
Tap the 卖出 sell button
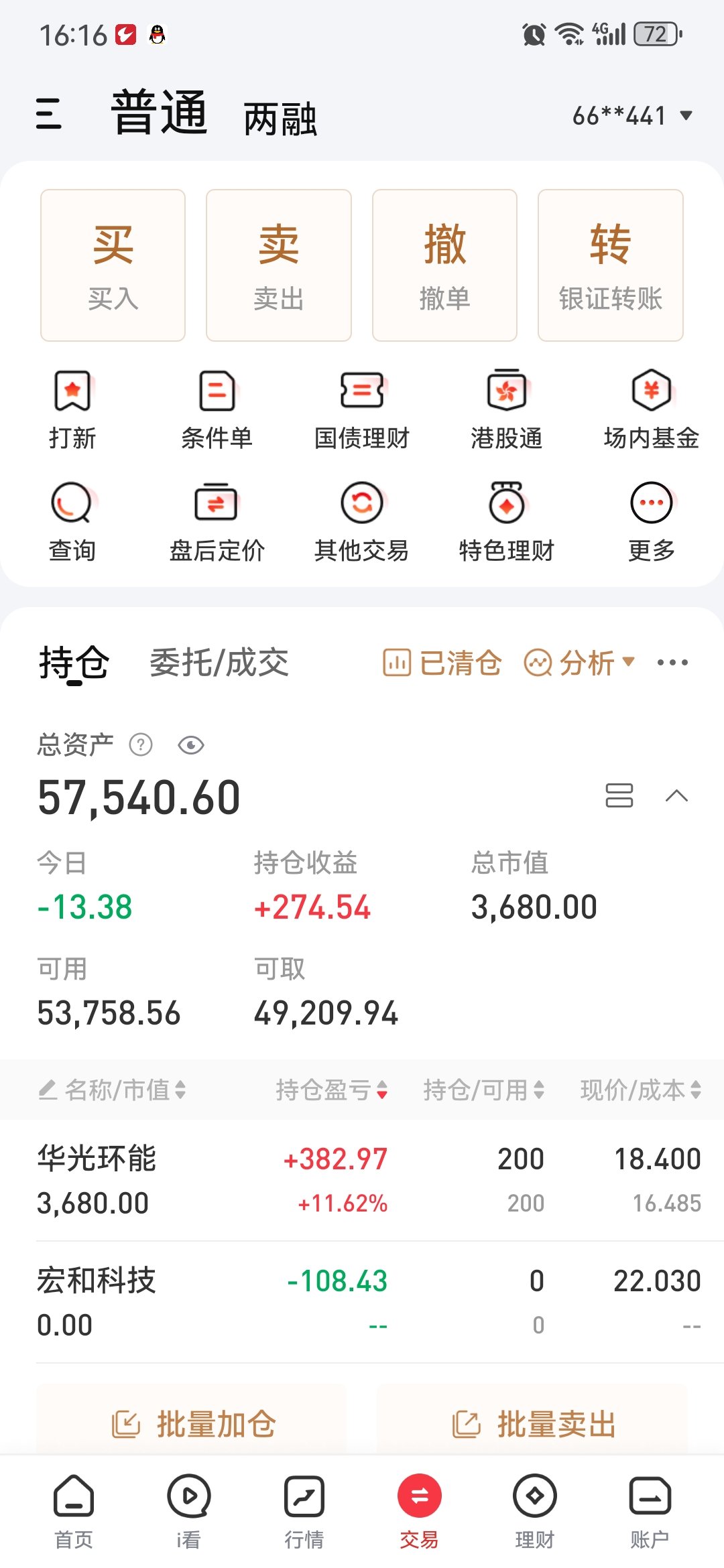279,265
